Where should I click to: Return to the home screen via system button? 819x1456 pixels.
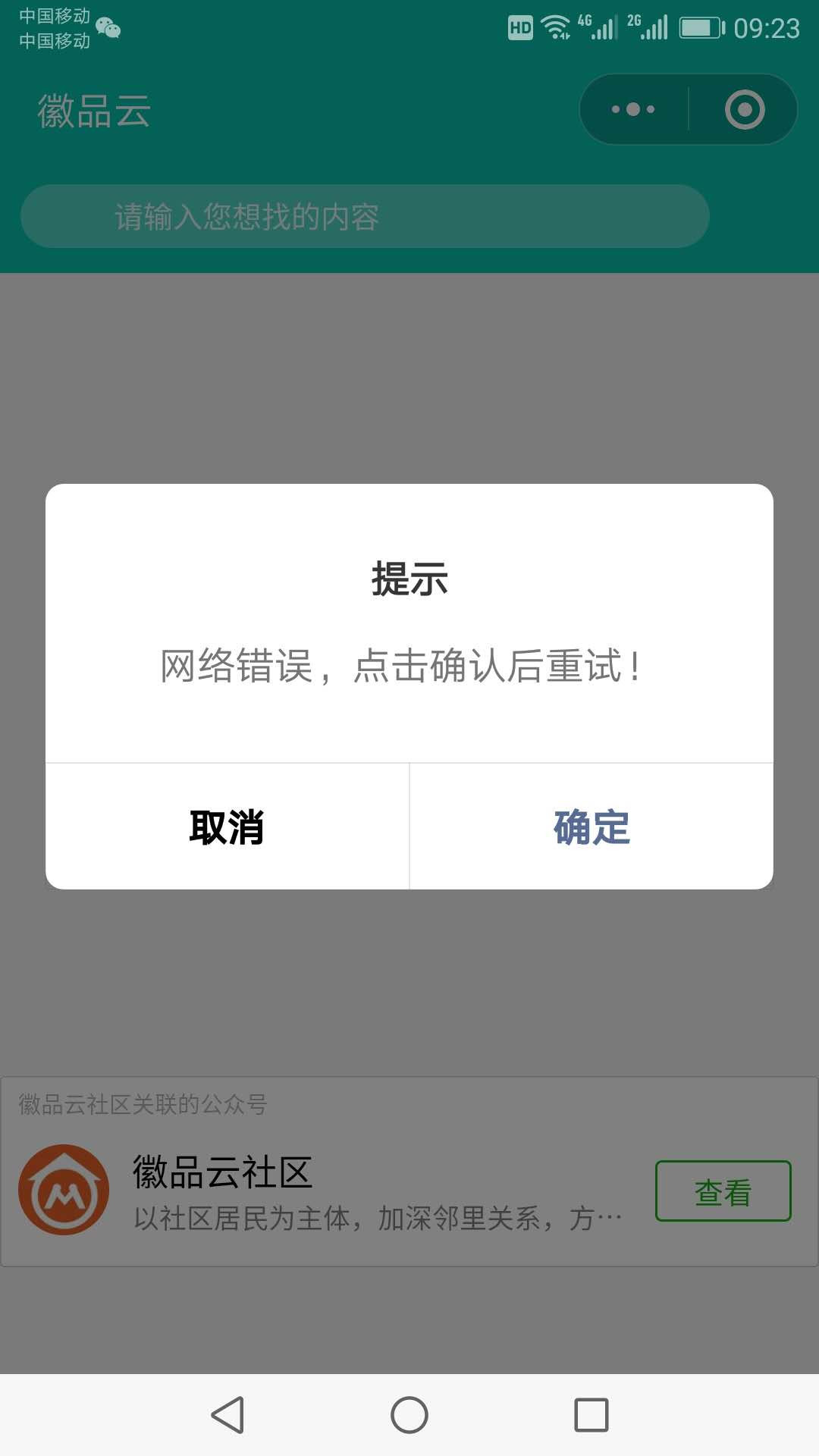click(x=409, y=1415)
